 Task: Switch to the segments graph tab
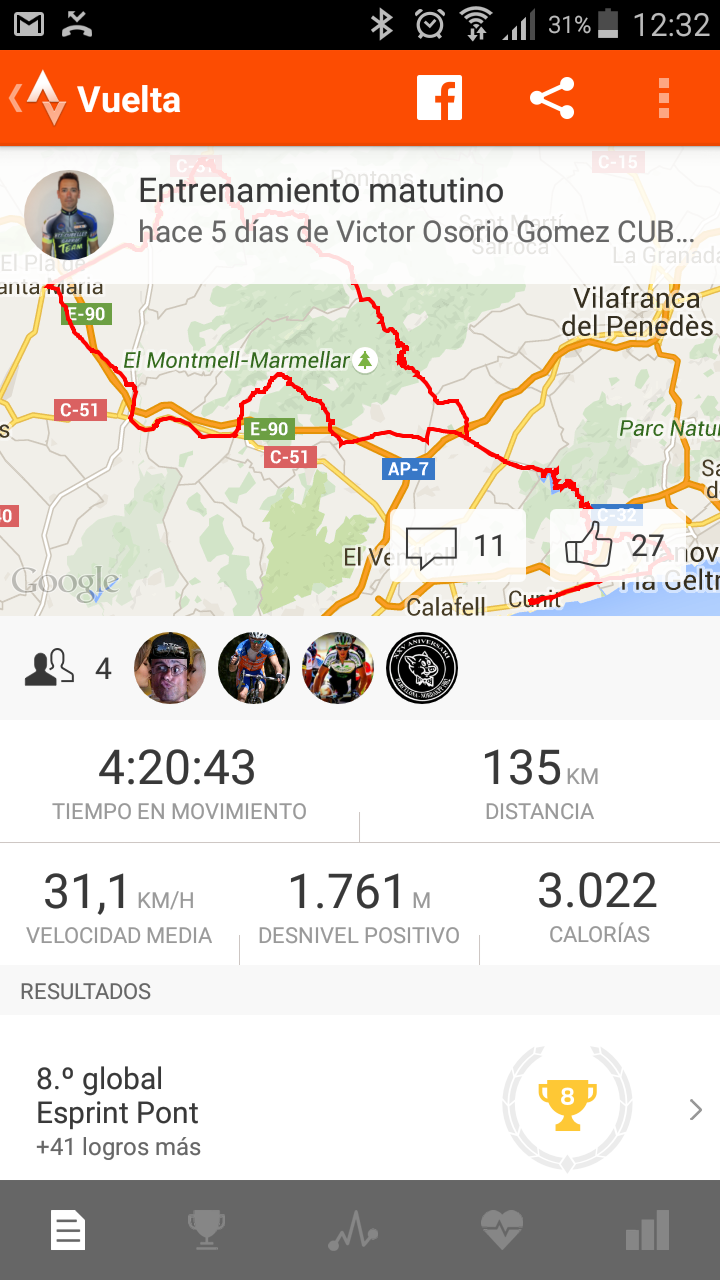(352, 1230)
